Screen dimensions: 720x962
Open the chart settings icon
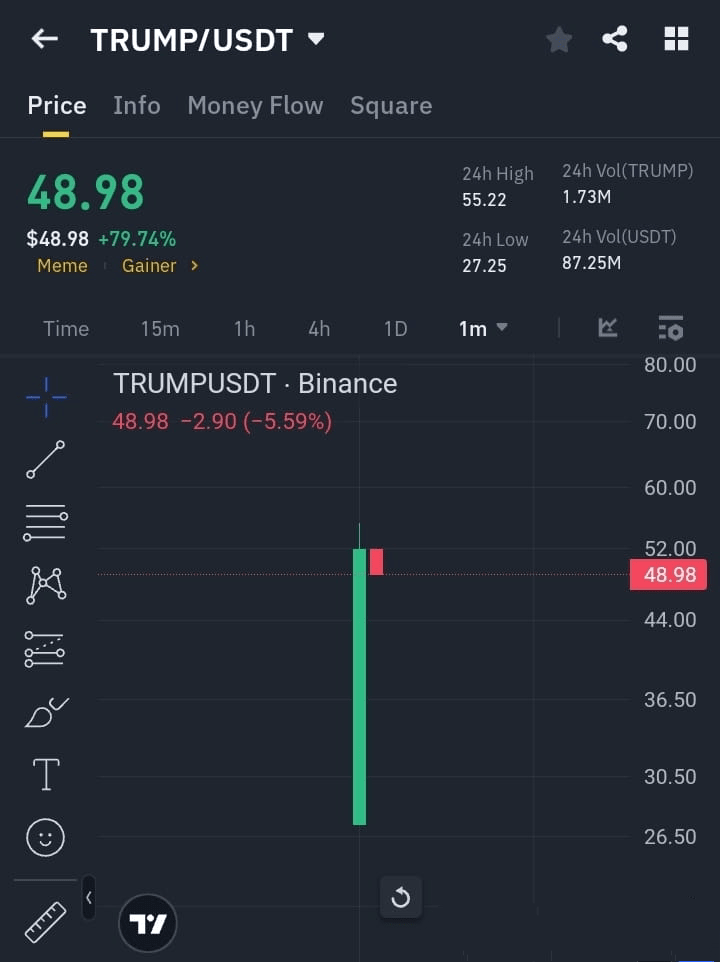point(670,328)
